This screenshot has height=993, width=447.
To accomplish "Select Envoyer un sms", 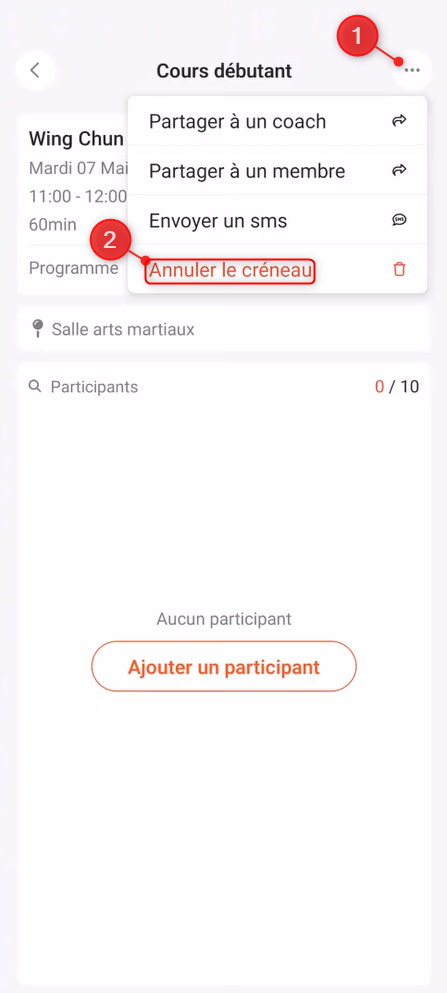I will [x=277, y=220].
